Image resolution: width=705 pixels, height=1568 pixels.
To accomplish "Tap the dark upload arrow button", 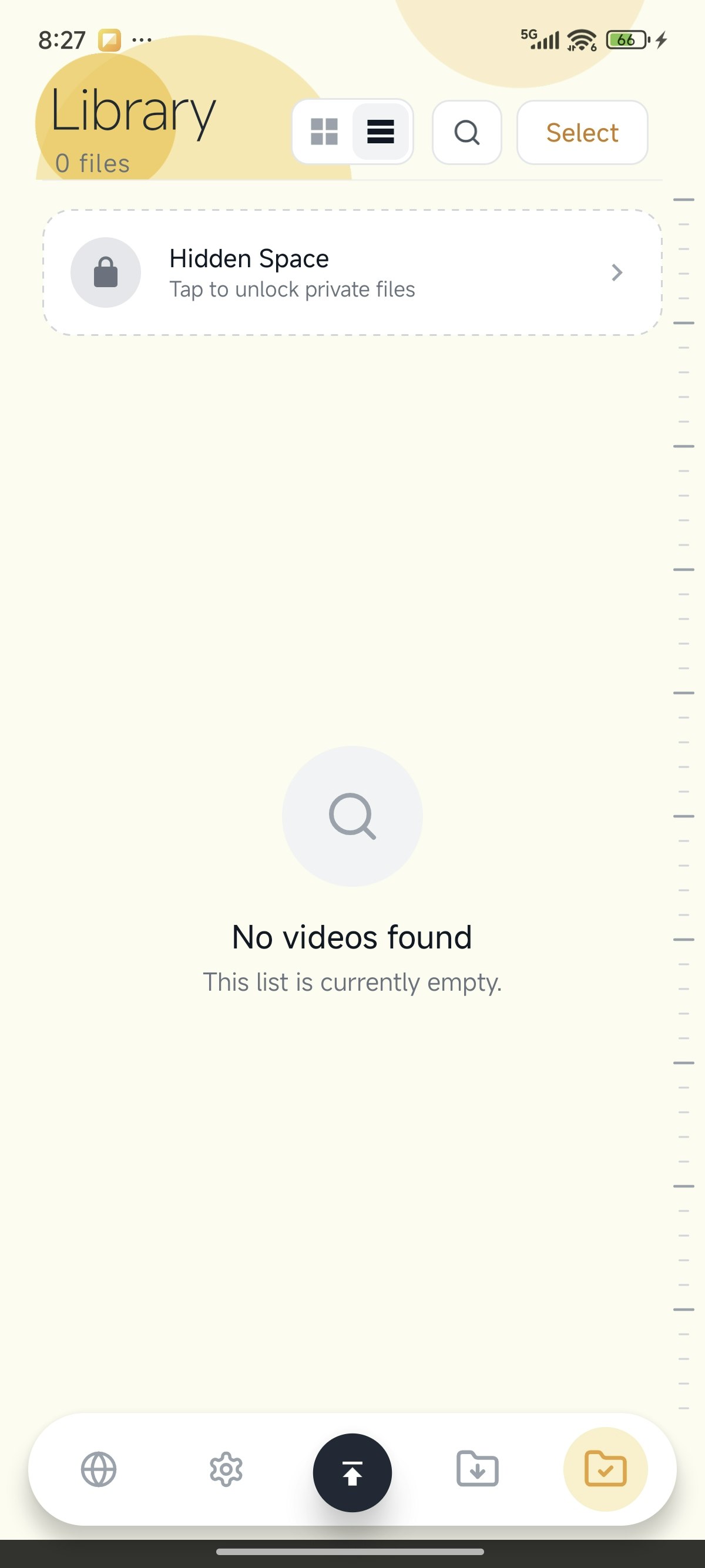I will [x=352, y=1471].
